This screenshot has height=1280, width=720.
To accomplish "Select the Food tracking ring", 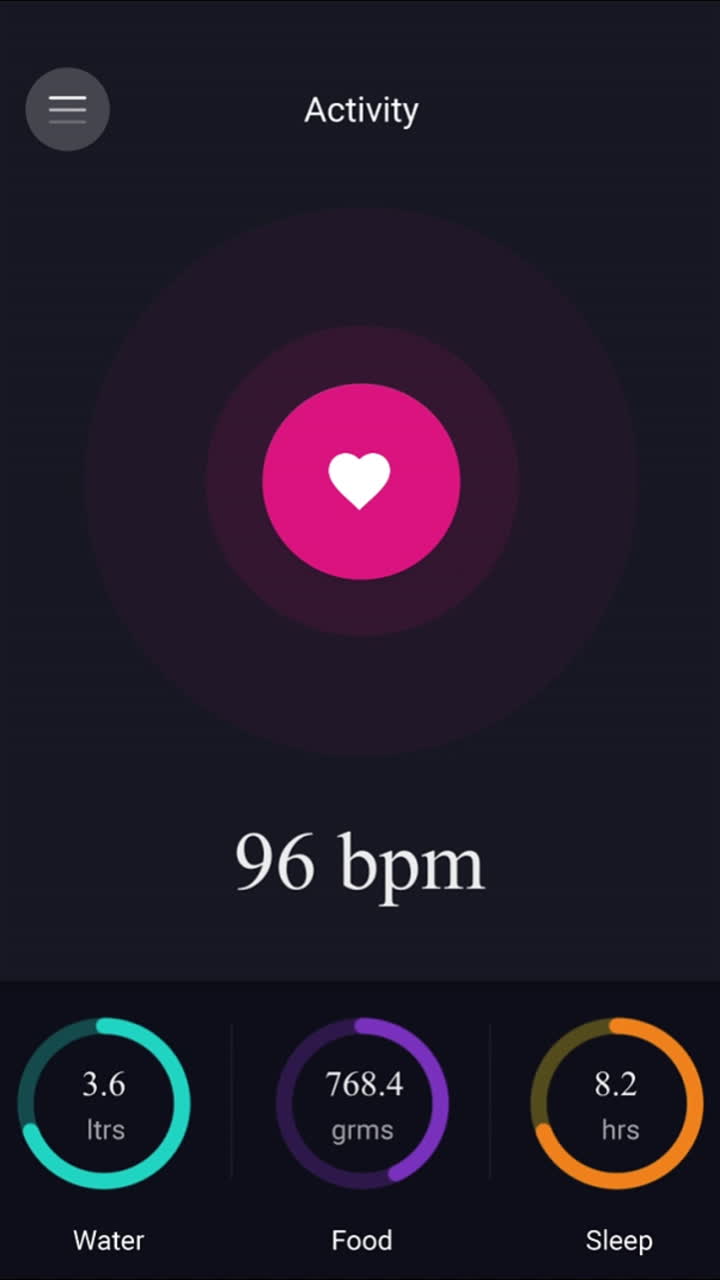I will (x=362, y=1103).
